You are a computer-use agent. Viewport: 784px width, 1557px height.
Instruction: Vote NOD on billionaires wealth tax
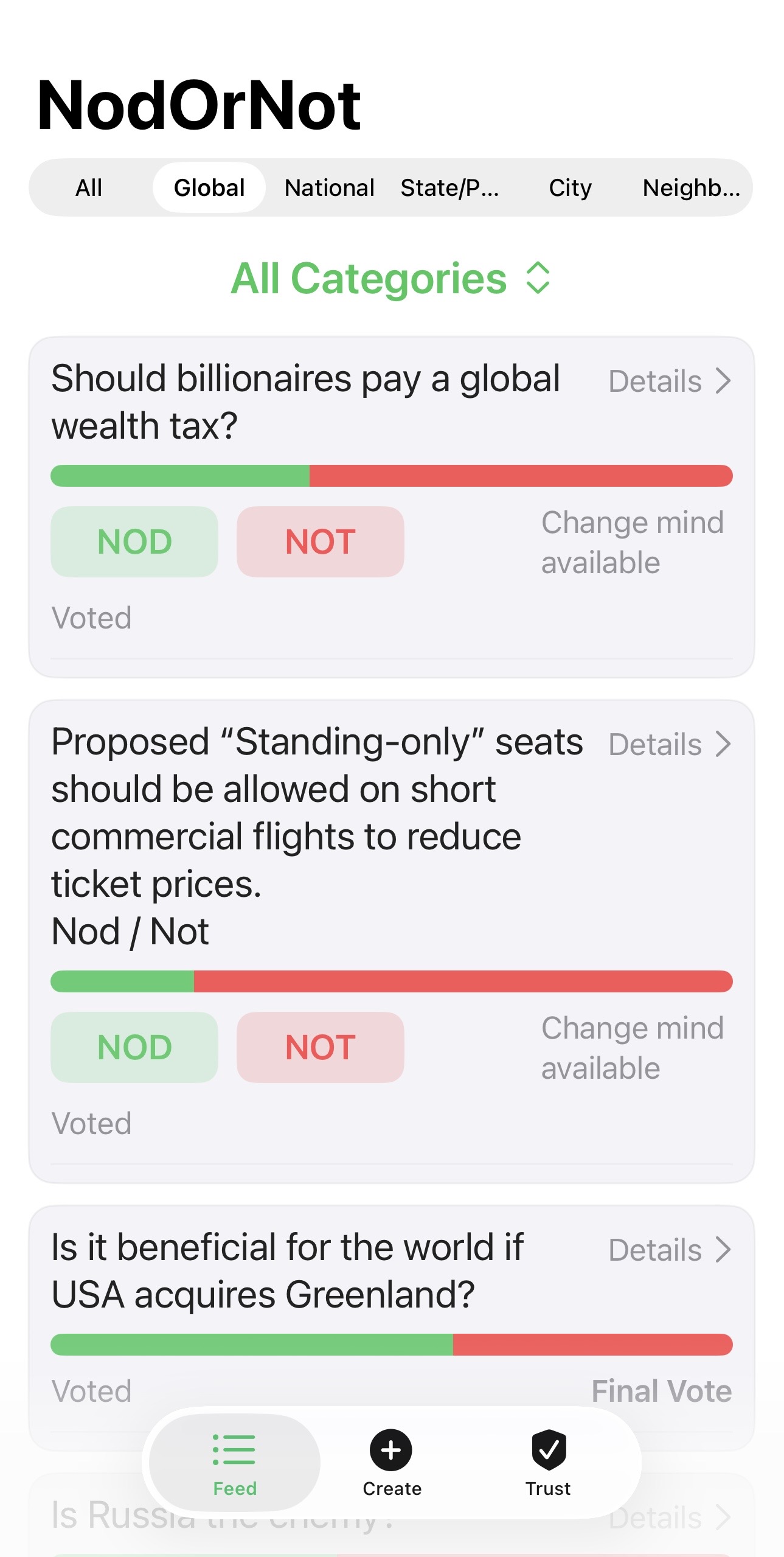pos(134,542)
